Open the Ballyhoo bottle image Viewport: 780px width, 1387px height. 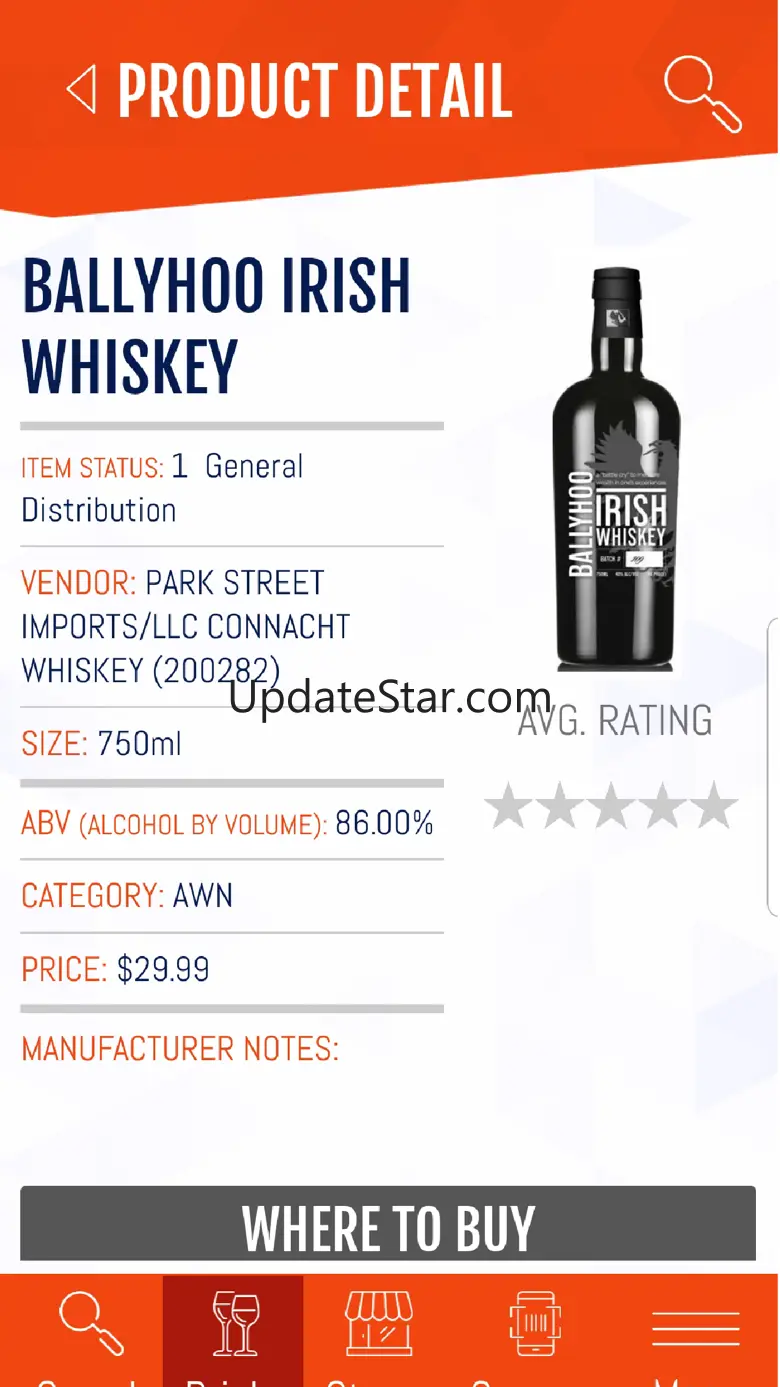tap(618, 469)
